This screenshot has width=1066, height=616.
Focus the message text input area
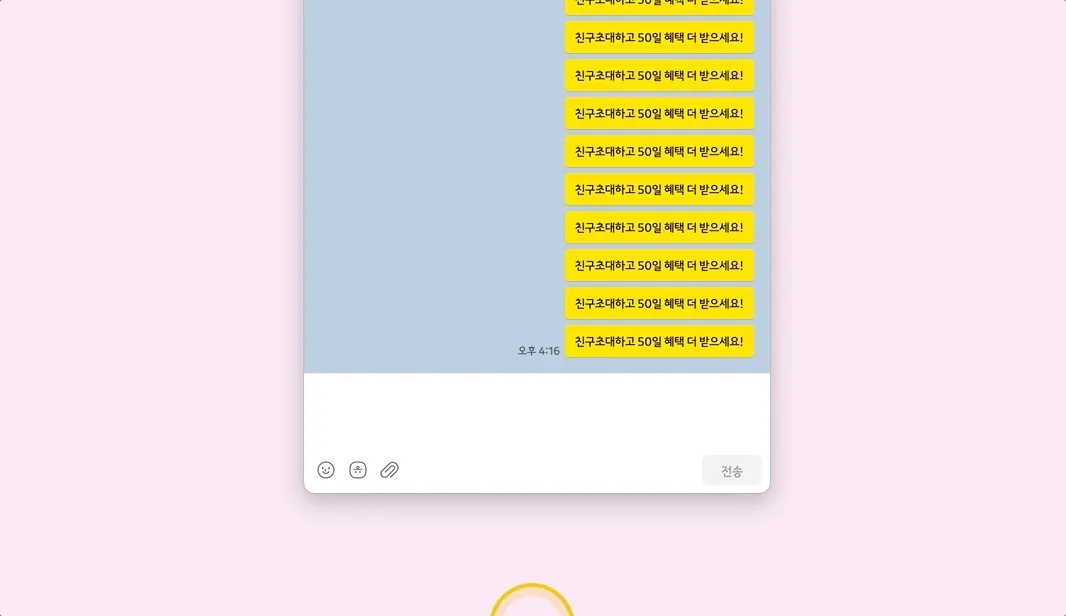click(x=536, y=412)
